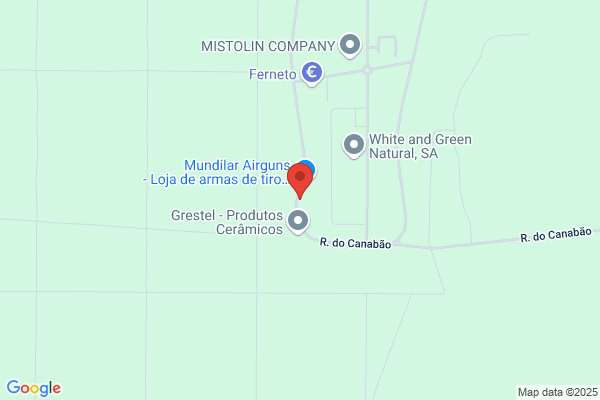Image resolution: width=600 pixels, height=400 pixels.
Task: Open the Ferneto place marker
Action: tap(313, 72)
